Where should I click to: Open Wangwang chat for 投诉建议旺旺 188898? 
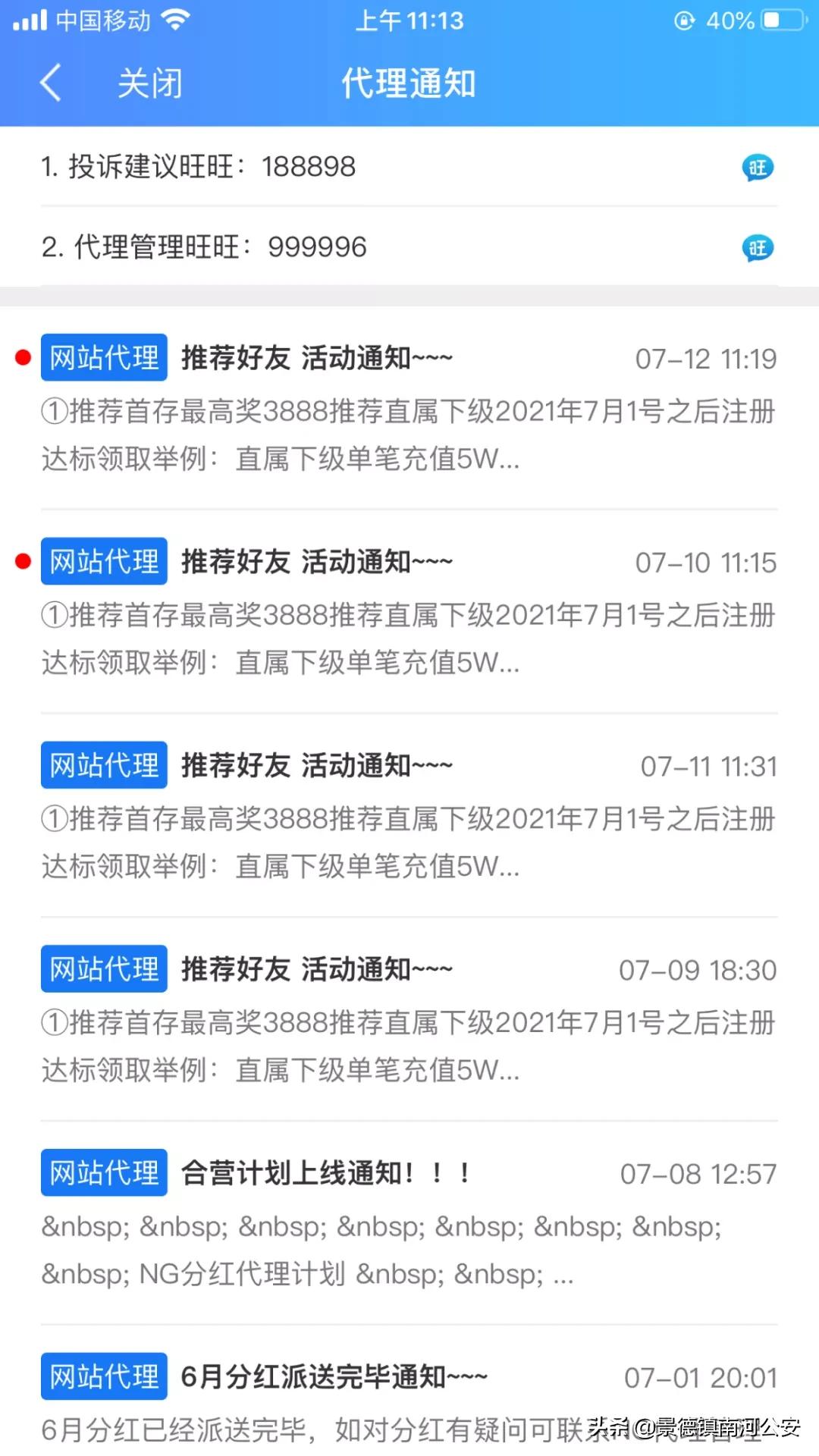point(759,167)
